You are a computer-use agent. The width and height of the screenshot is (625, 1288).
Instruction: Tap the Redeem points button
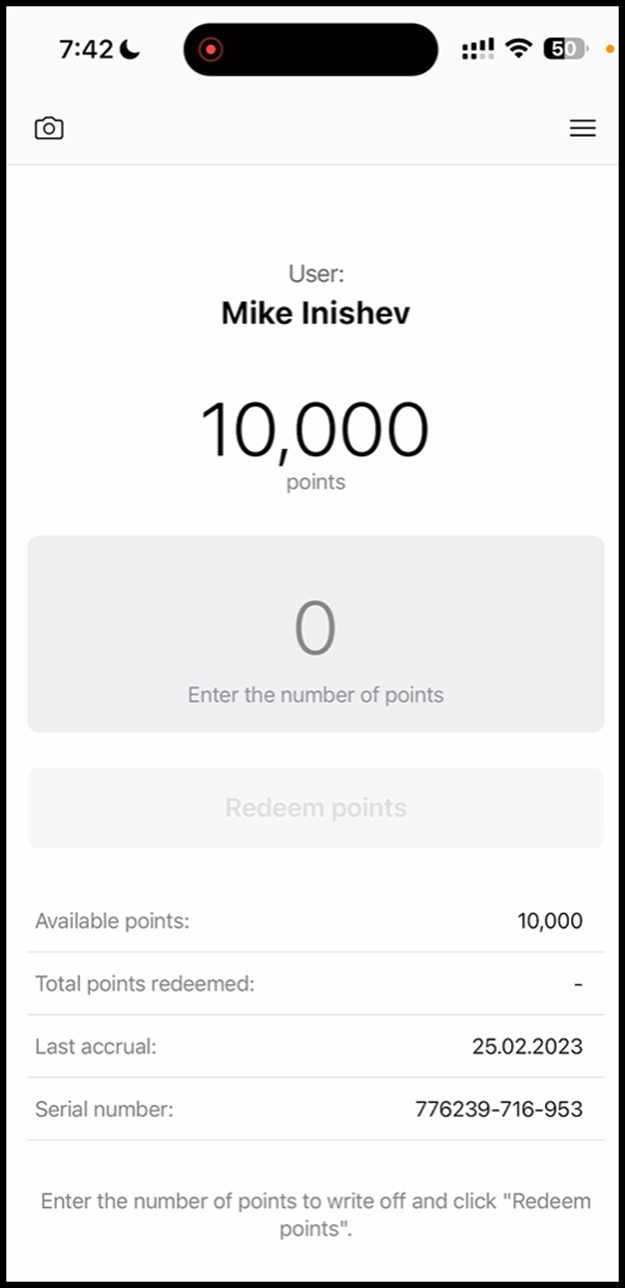[315, 808]
